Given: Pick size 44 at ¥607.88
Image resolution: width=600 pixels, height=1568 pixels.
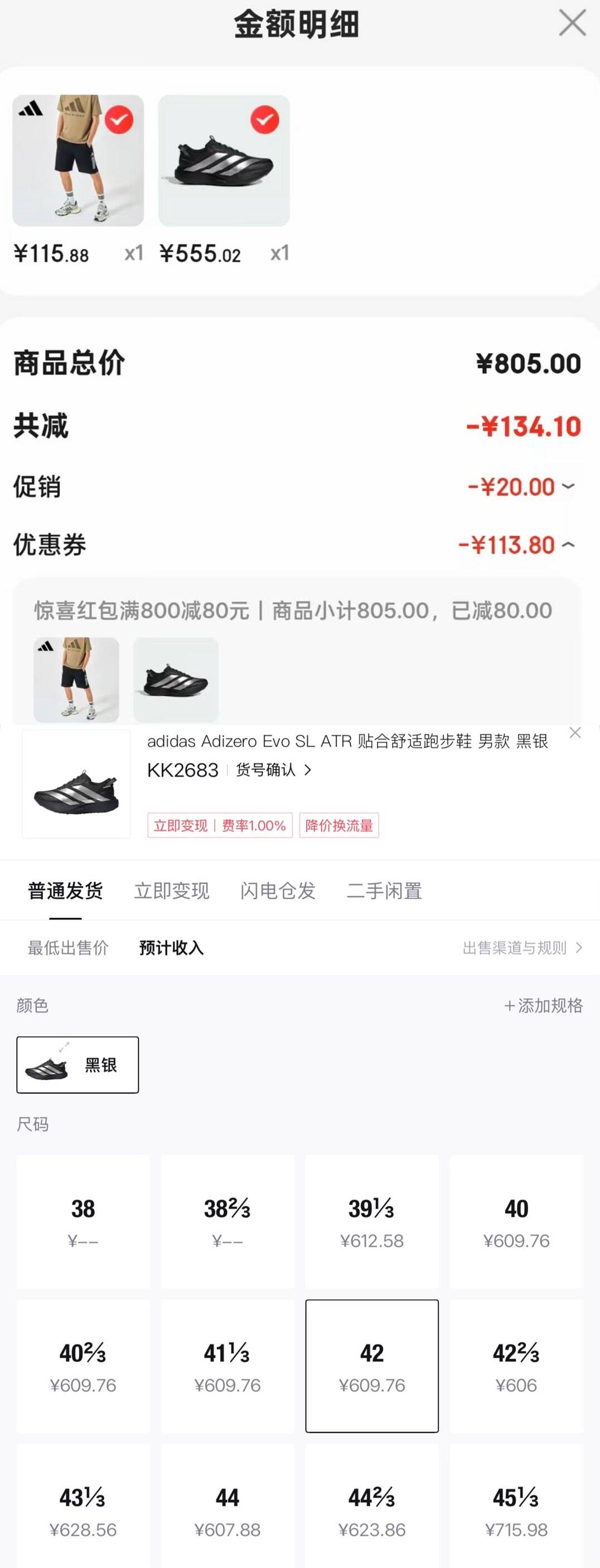Looking at the screenshot, I should tap(228, 1509).
